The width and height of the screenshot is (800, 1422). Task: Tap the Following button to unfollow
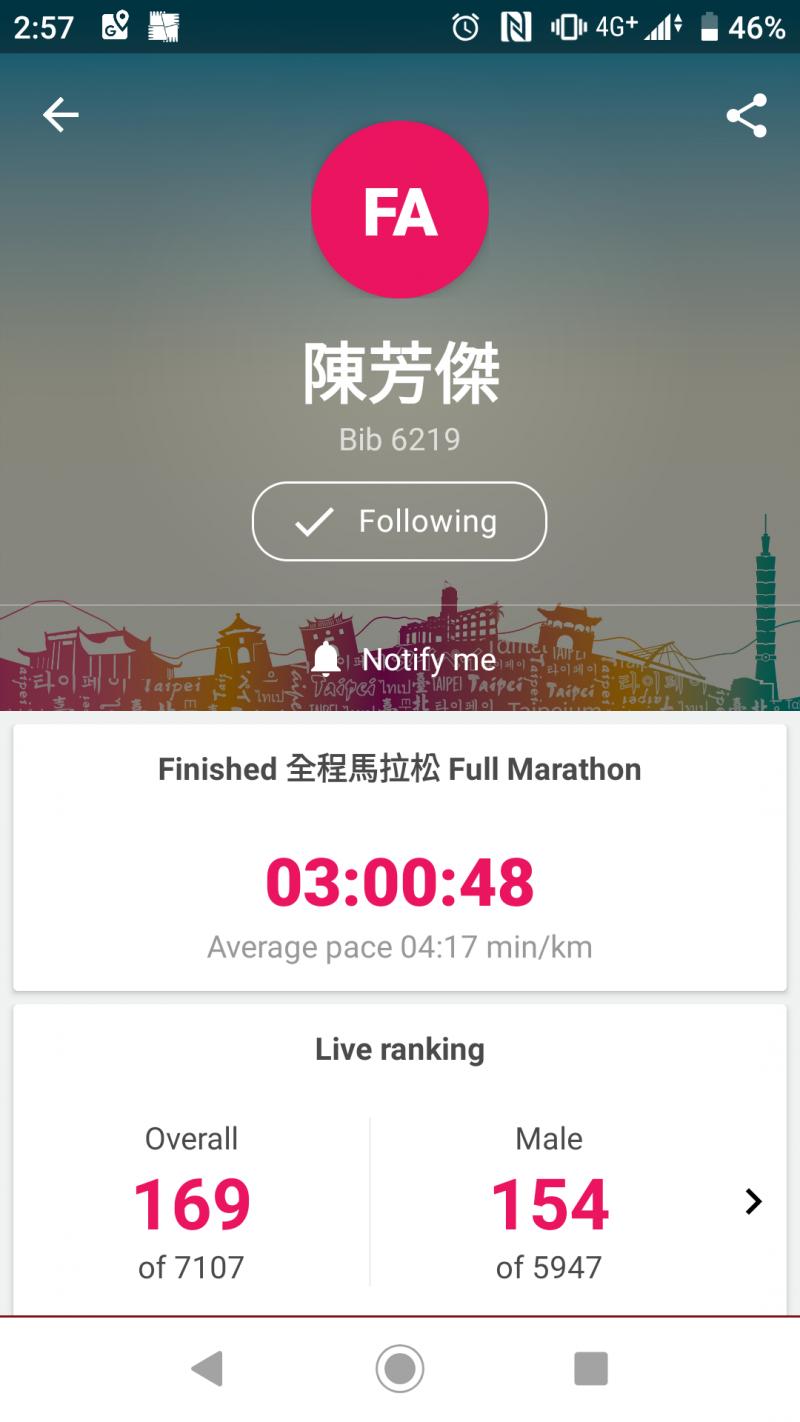399,521
